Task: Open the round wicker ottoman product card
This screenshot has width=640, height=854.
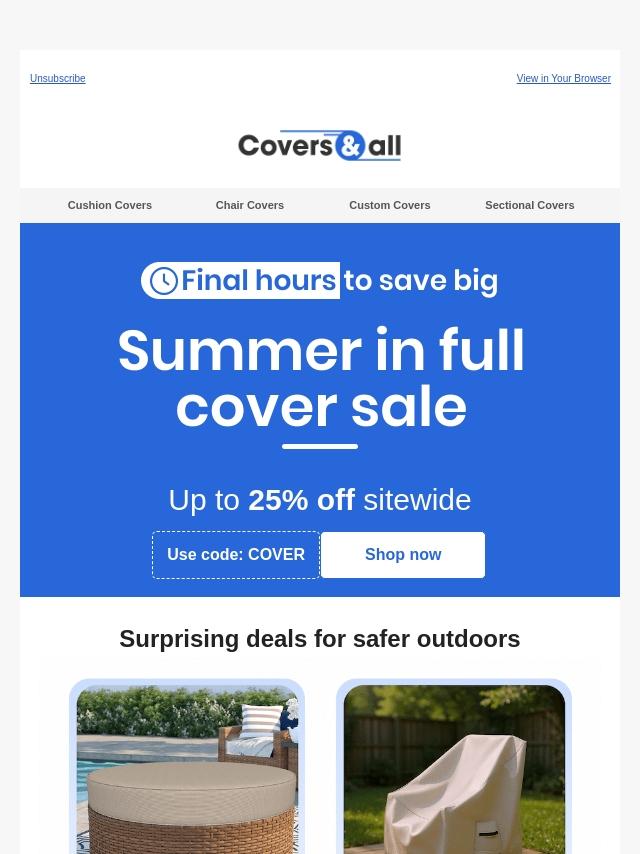Action: (187, 767)
